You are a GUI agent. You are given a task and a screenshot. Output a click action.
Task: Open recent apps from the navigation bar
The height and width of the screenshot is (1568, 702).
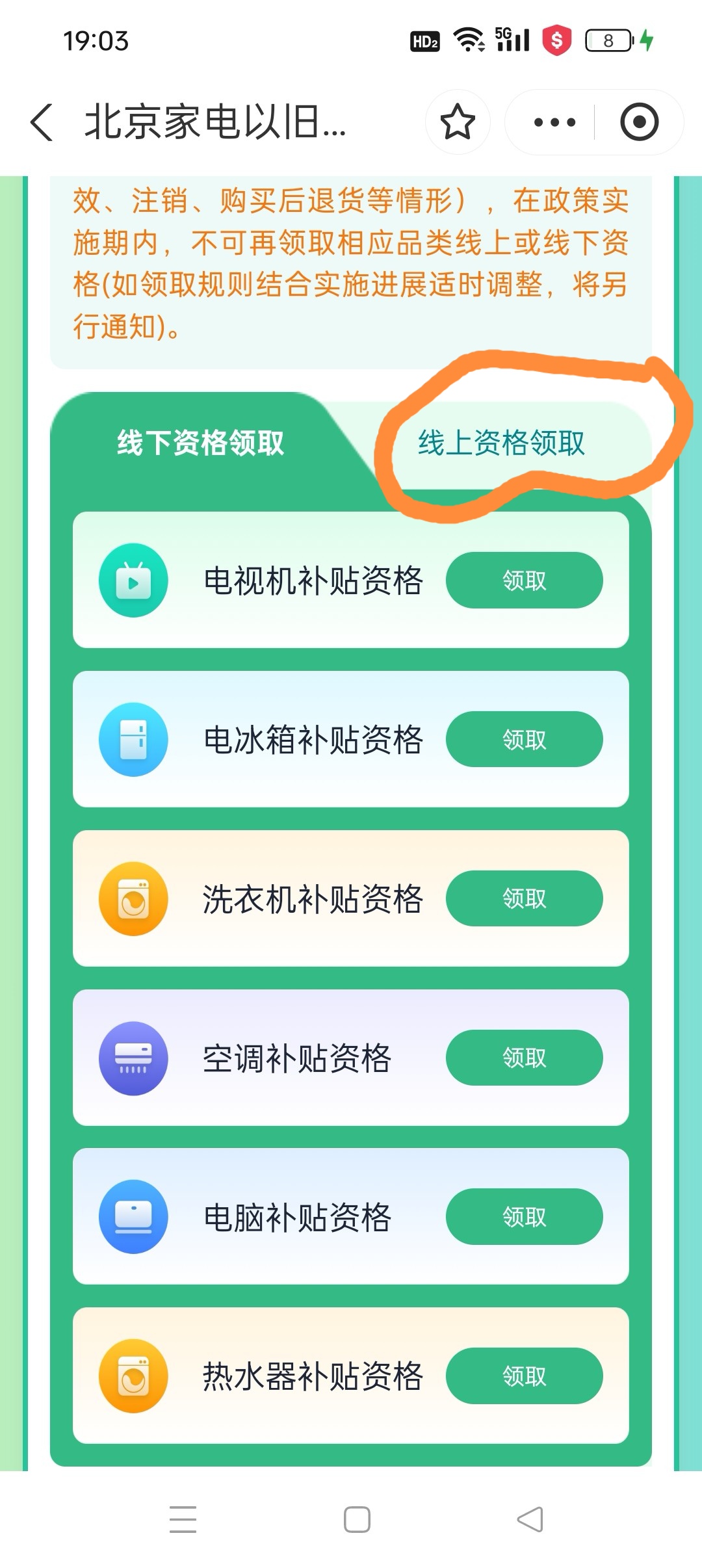pos(183,1519)
